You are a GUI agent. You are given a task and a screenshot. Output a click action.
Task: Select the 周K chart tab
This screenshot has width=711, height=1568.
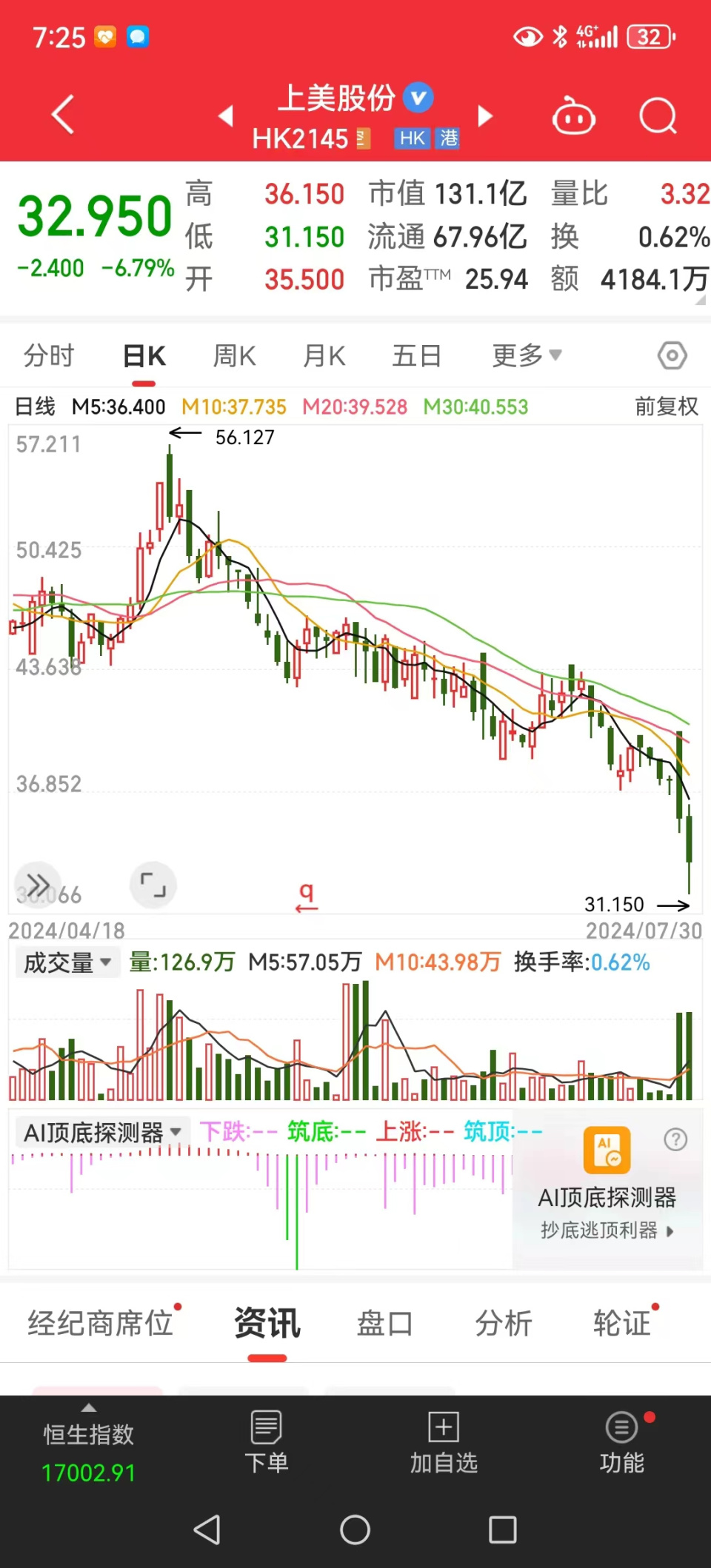click(234, 356)
